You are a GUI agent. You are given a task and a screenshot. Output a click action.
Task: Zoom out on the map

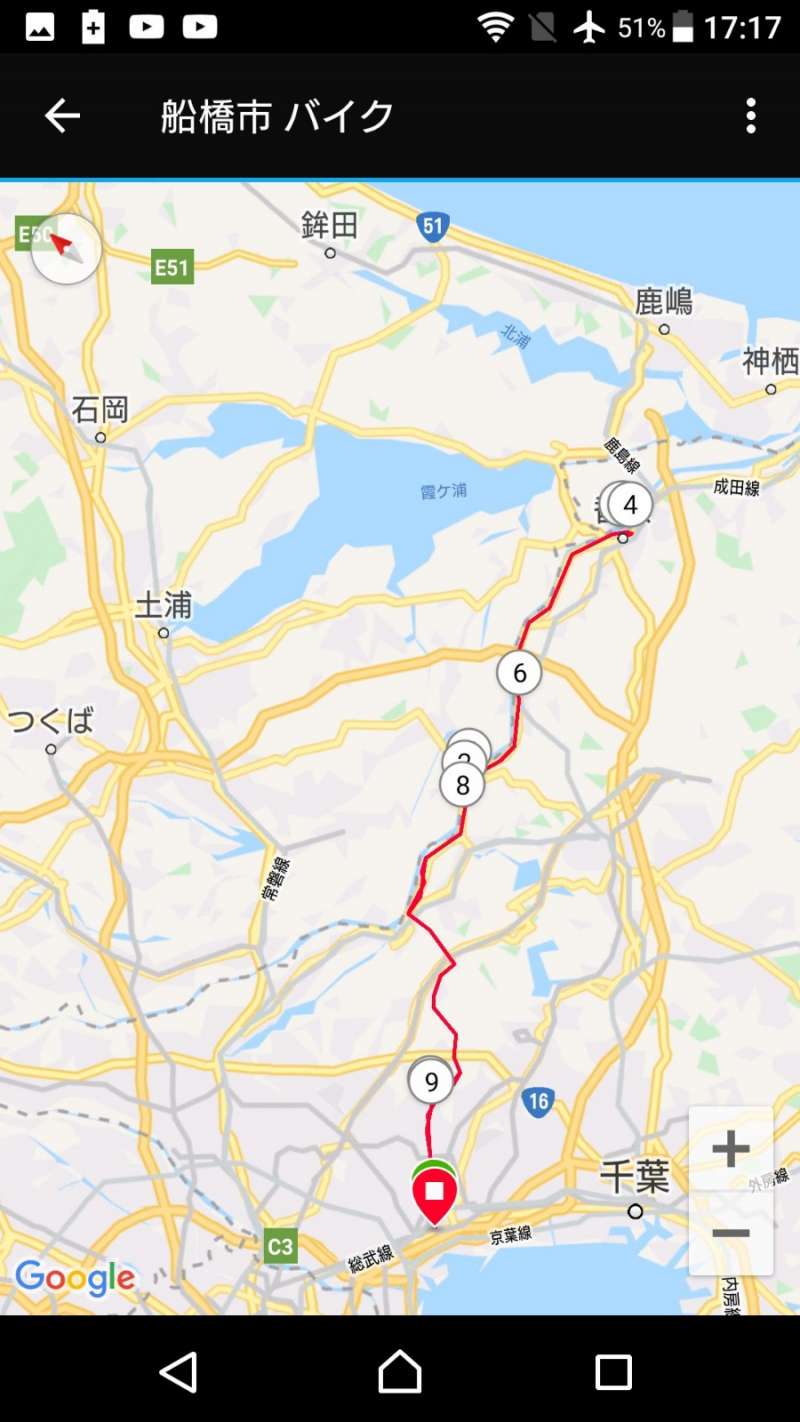730,1233
